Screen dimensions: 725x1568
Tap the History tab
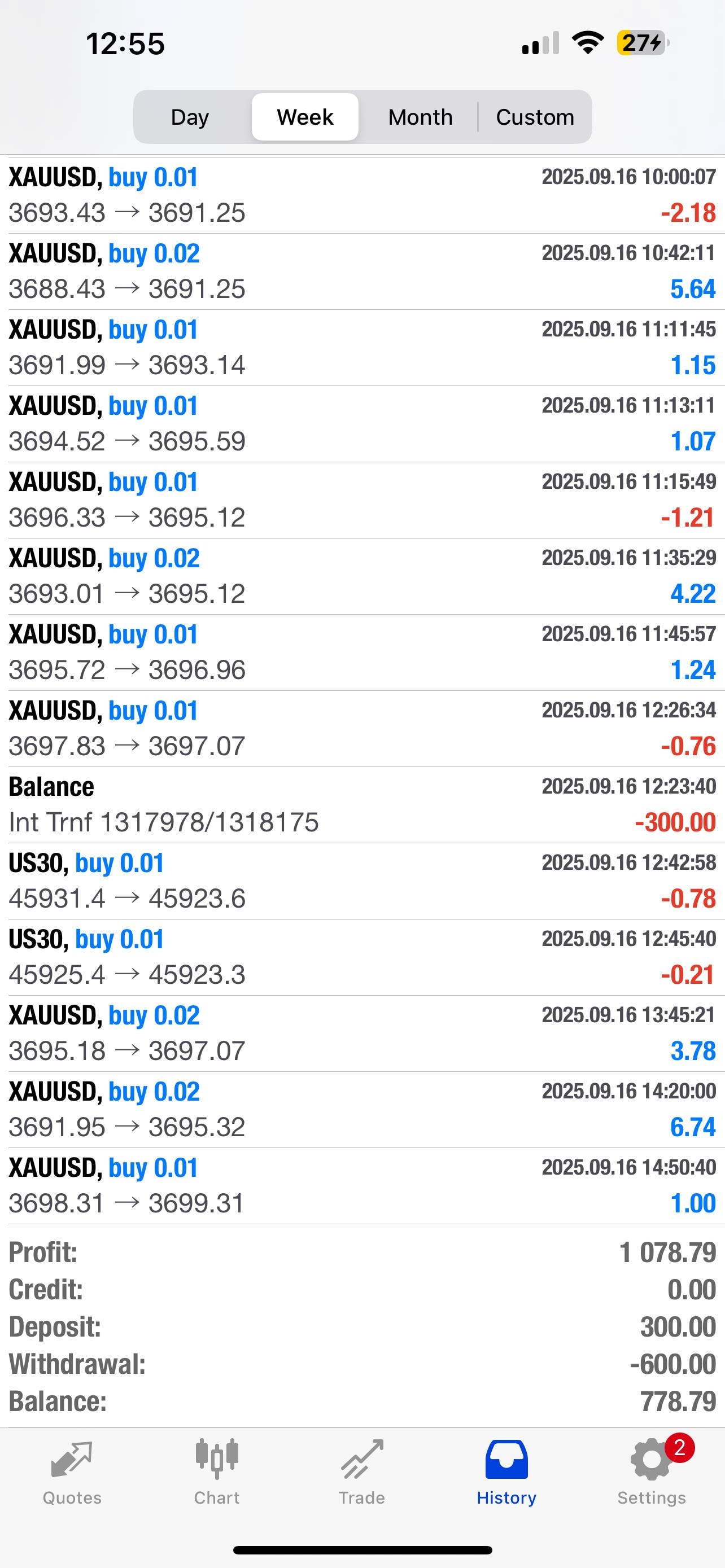pyautogui.click(x=506, y=1472)
